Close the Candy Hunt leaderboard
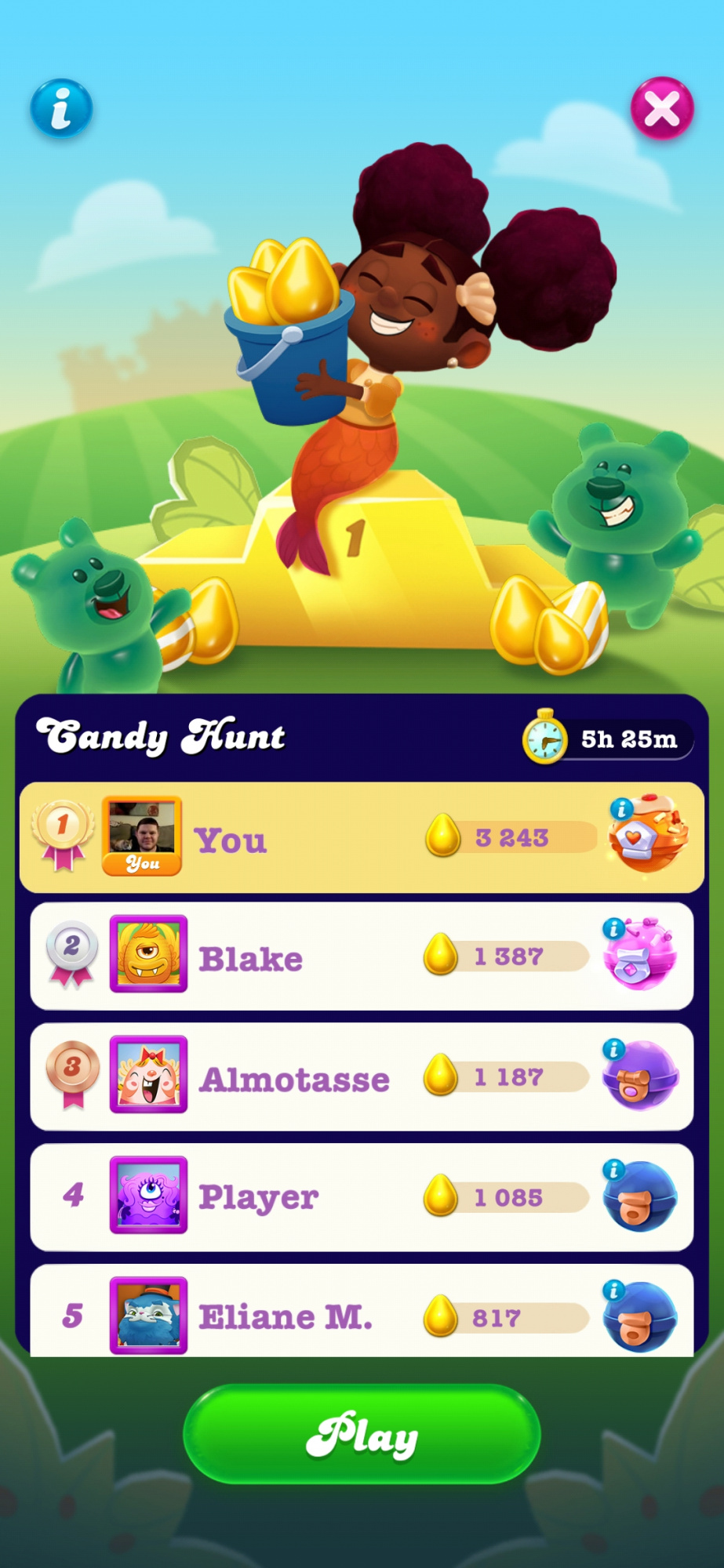 pyautogui.click(x=662, y=108)
